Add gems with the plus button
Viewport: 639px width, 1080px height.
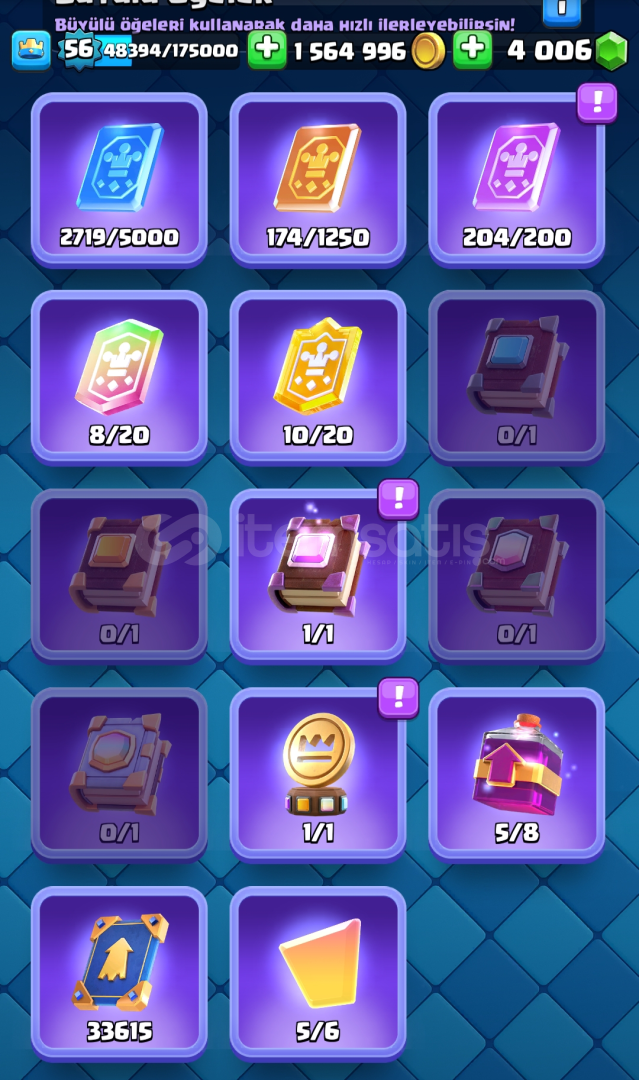coord(472,50)
